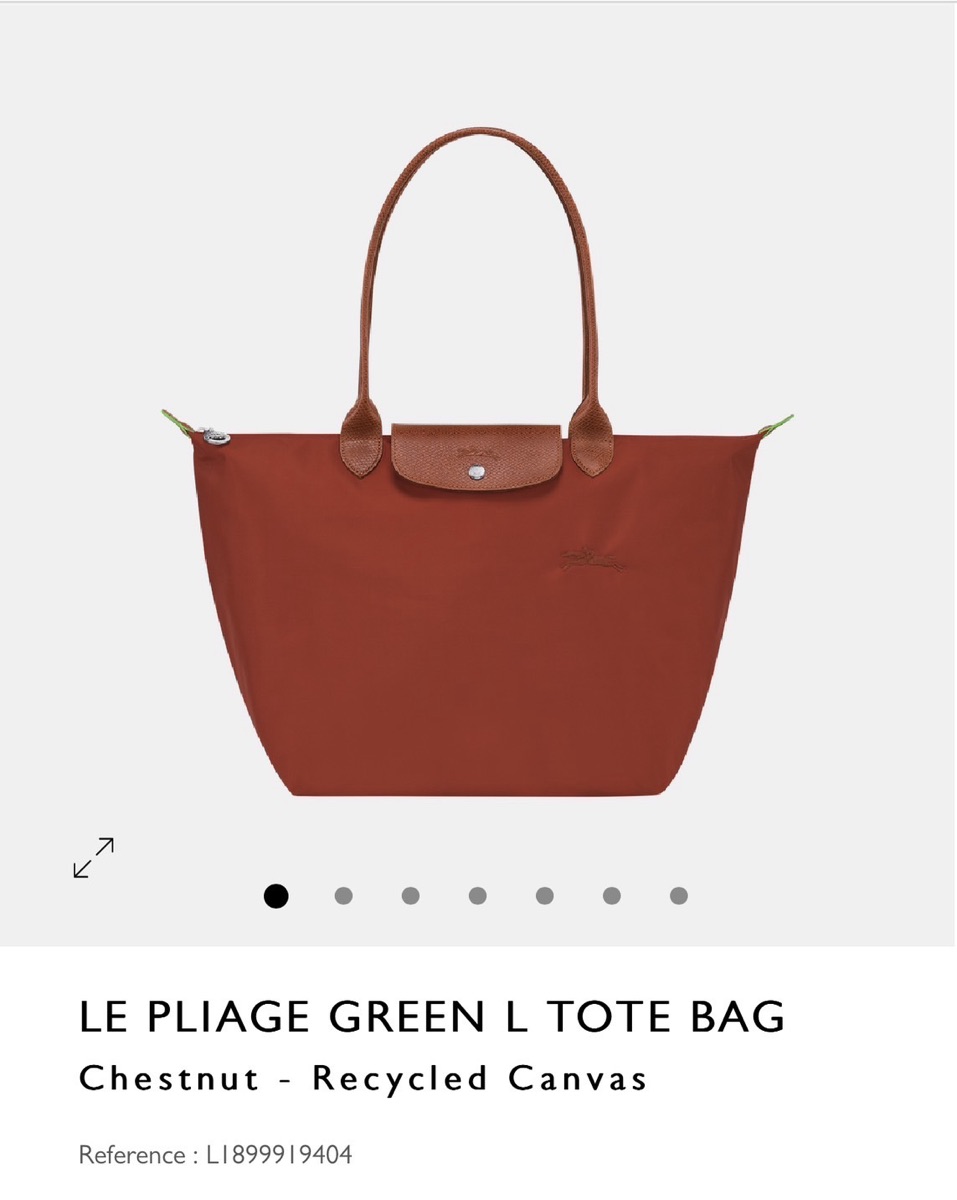957x1200 pixels.
Task: Click the embossed Longchamp logo on the bag
Action: 590,557
